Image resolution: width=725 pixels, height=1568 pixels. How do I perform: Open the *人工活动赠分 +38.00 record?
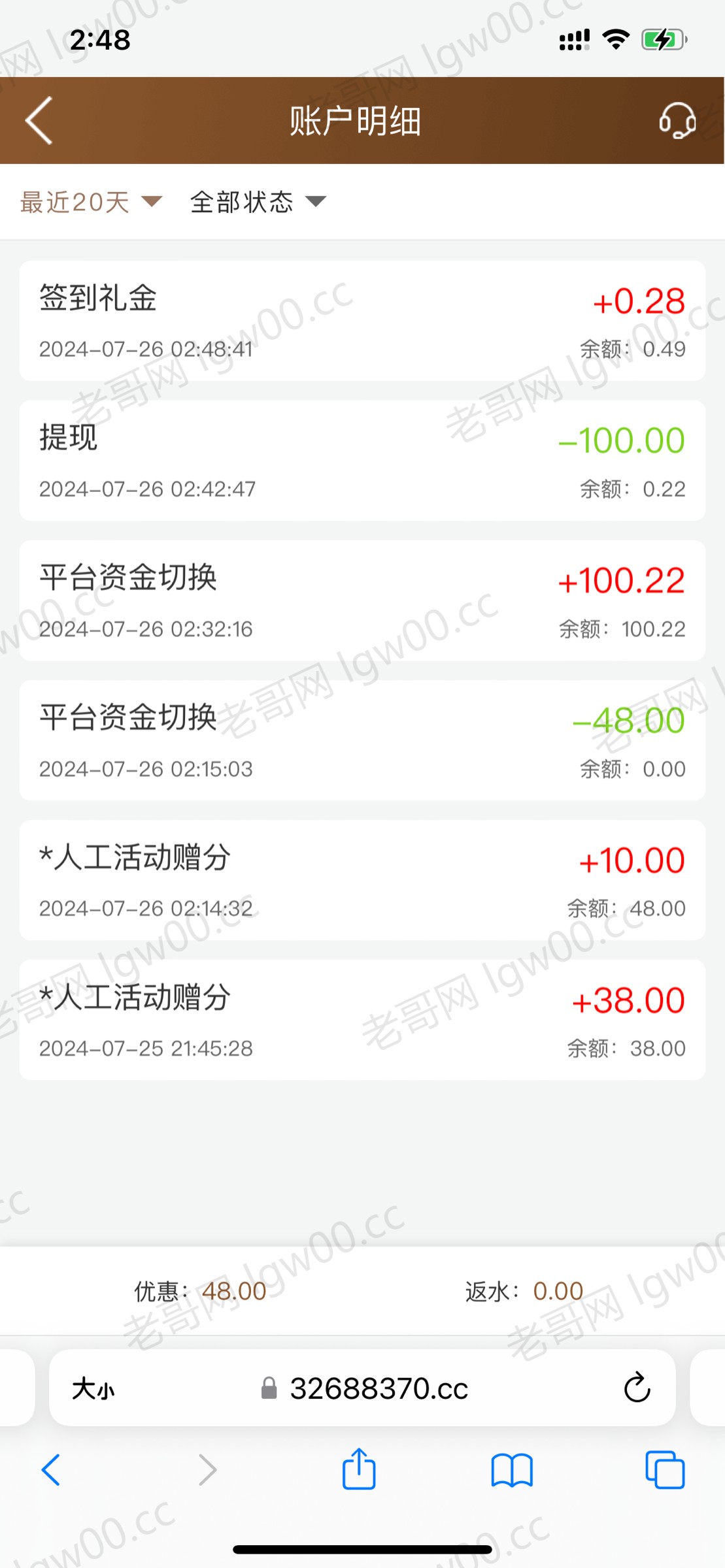pyautogui.click(x=362, y=1020)
